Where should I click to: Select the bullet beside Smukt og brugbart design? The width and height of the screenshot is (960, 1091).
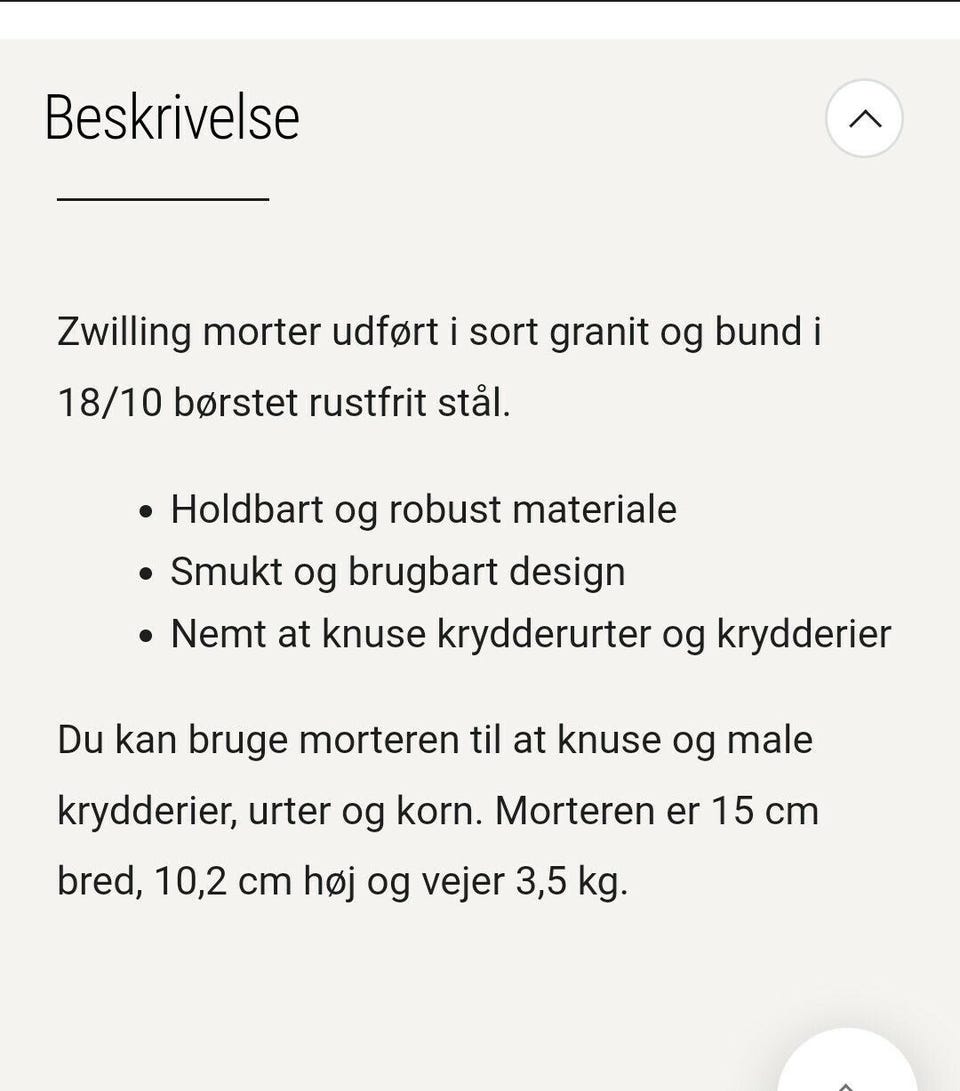[x=146, y=571]
